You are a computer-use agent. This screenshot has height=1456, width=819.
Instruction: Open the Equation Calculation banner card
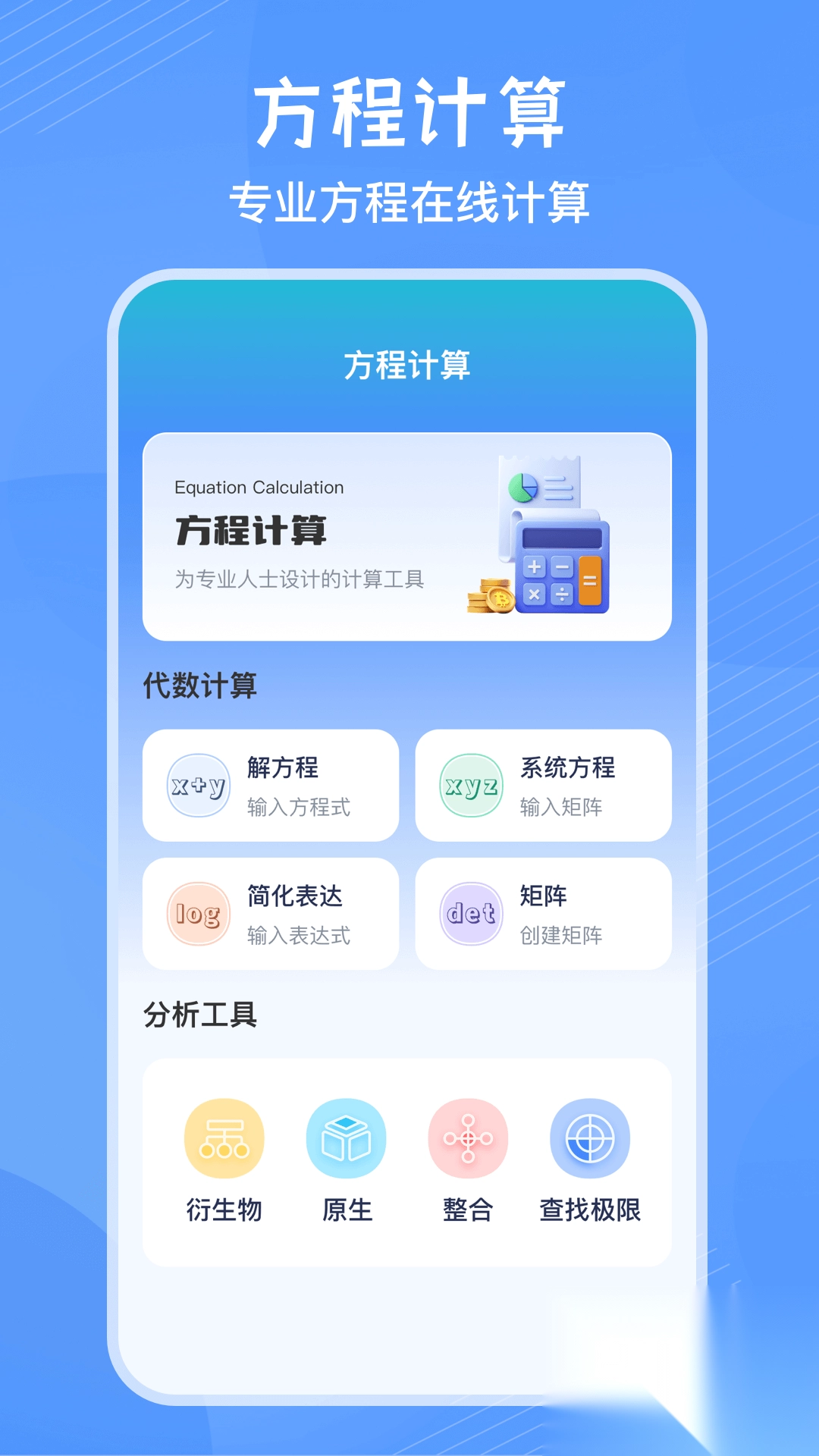[x=408, y=535]
